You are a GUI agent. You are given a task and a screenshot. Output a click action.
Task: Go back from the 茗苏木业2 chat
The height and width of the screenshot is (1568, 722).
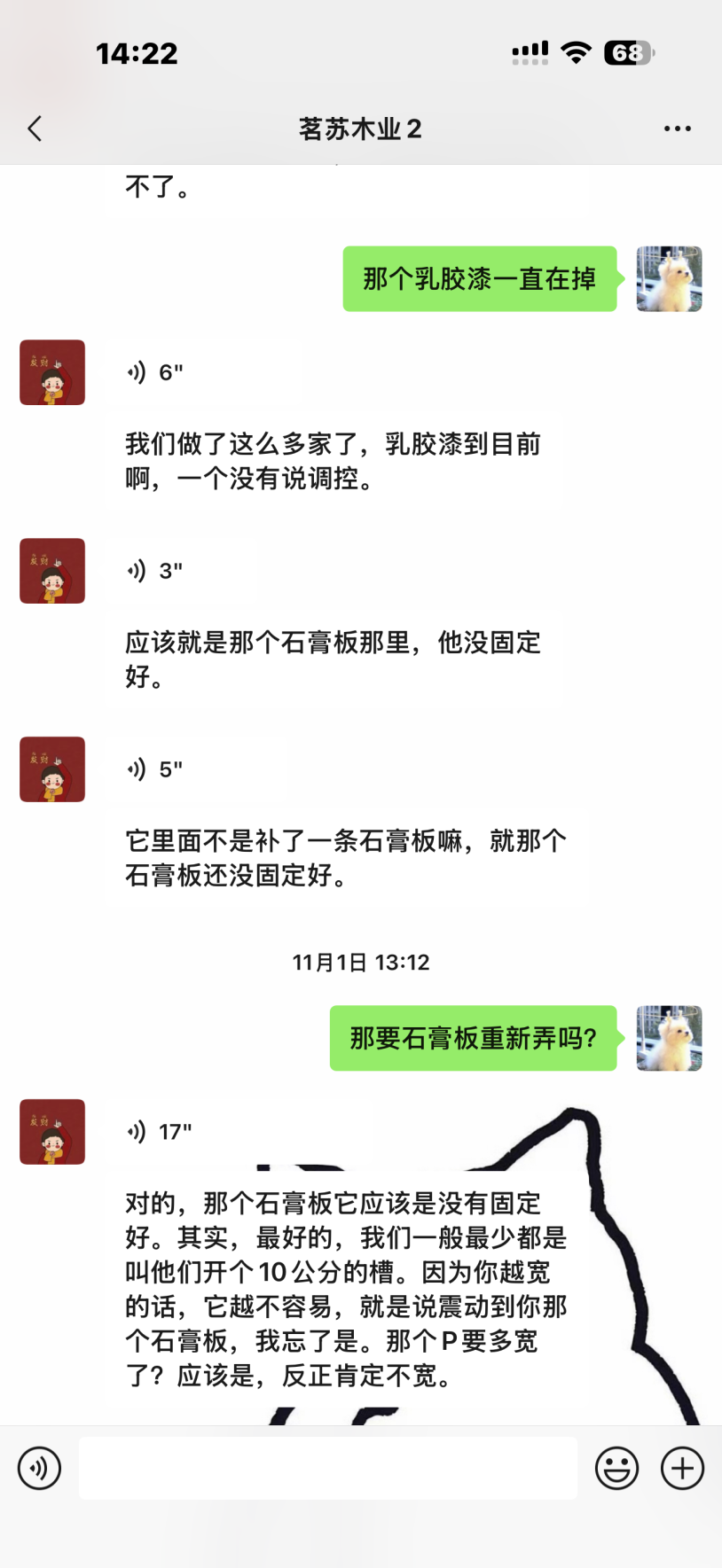(x=35, y=129)
